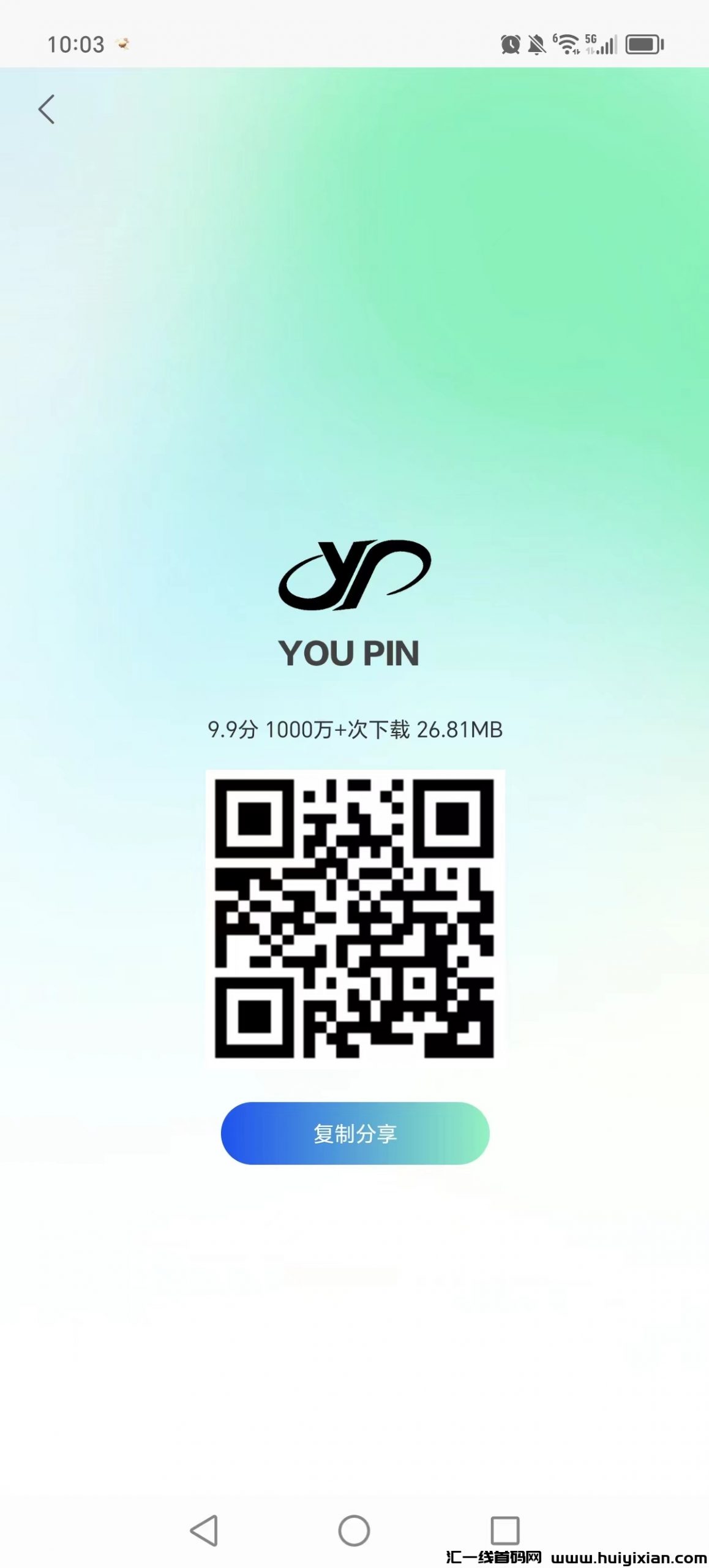This screenshot has height=1568, width=709.
Task: Tap the Wi-Fi icon in the status bar
Action: coord(568,44)
